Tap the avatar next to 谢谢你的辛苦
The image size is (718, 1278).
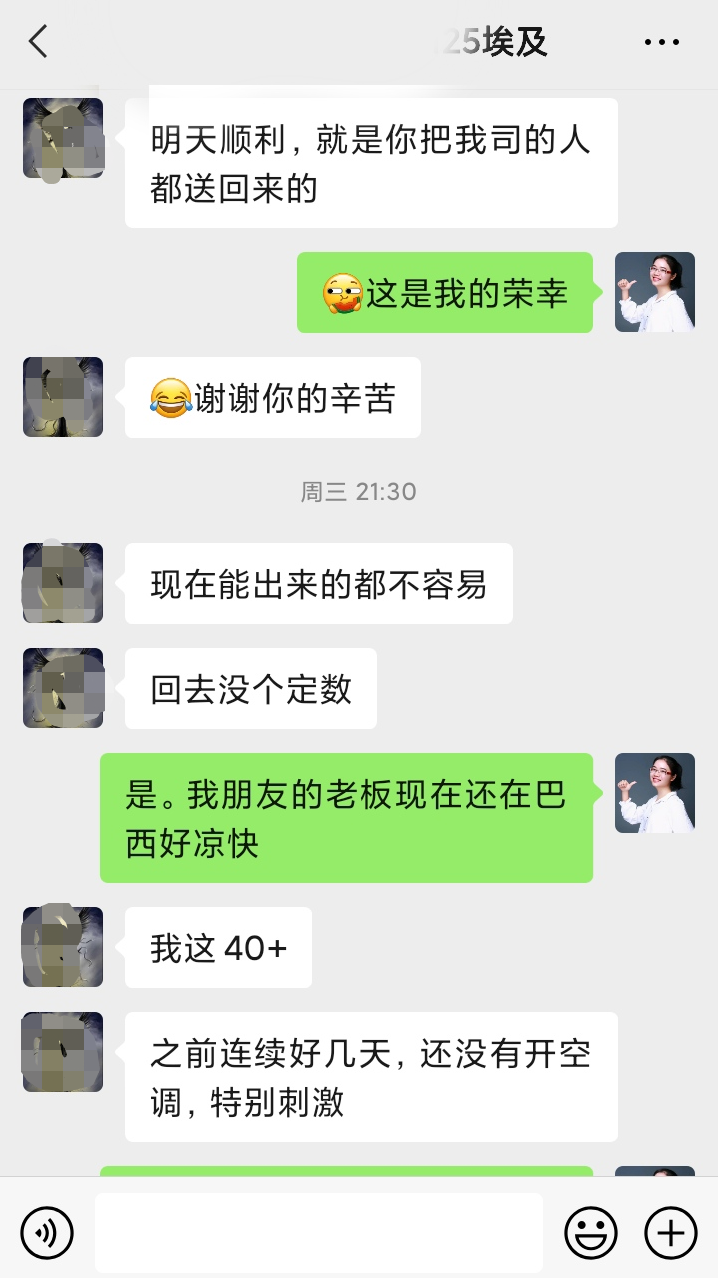point(63,397)
